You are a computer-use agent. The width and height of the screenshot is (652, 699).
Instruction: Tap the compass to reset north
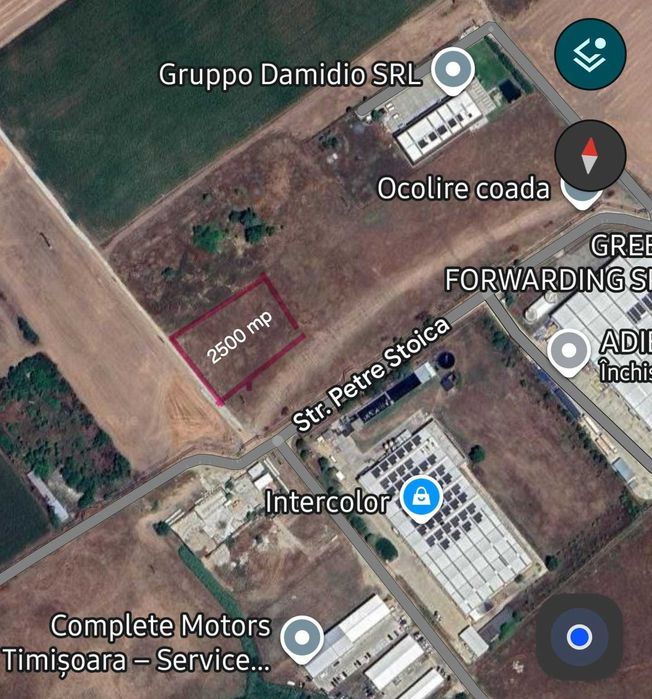[590, 155]
